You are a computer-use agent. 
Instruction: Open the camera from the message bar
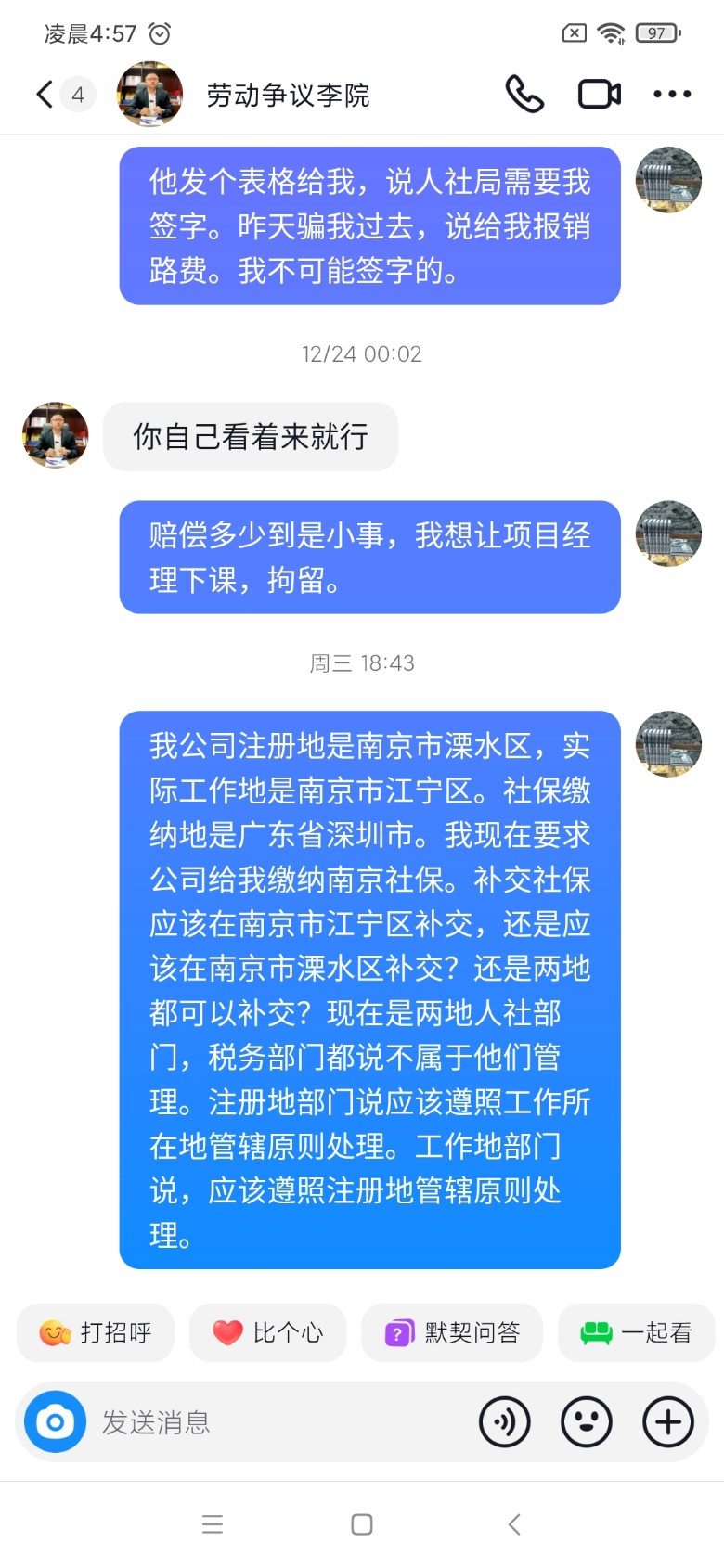pos(55,1421)
